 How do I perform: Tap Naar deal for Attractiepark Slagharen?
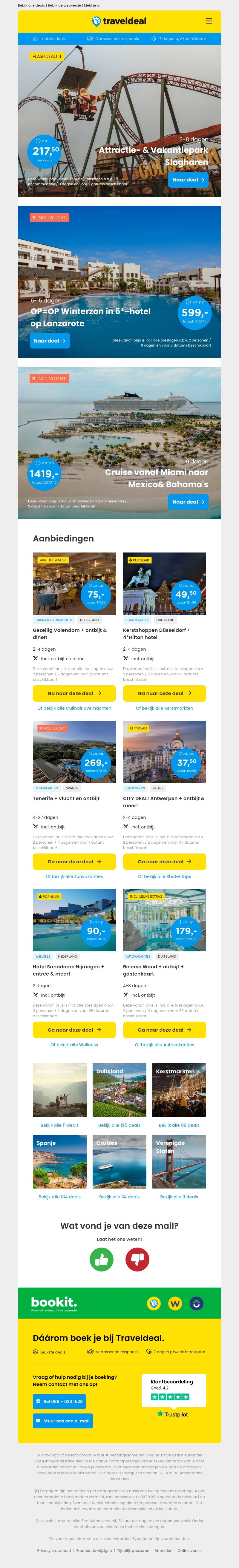pyautogui.click(x=189, y=180)
